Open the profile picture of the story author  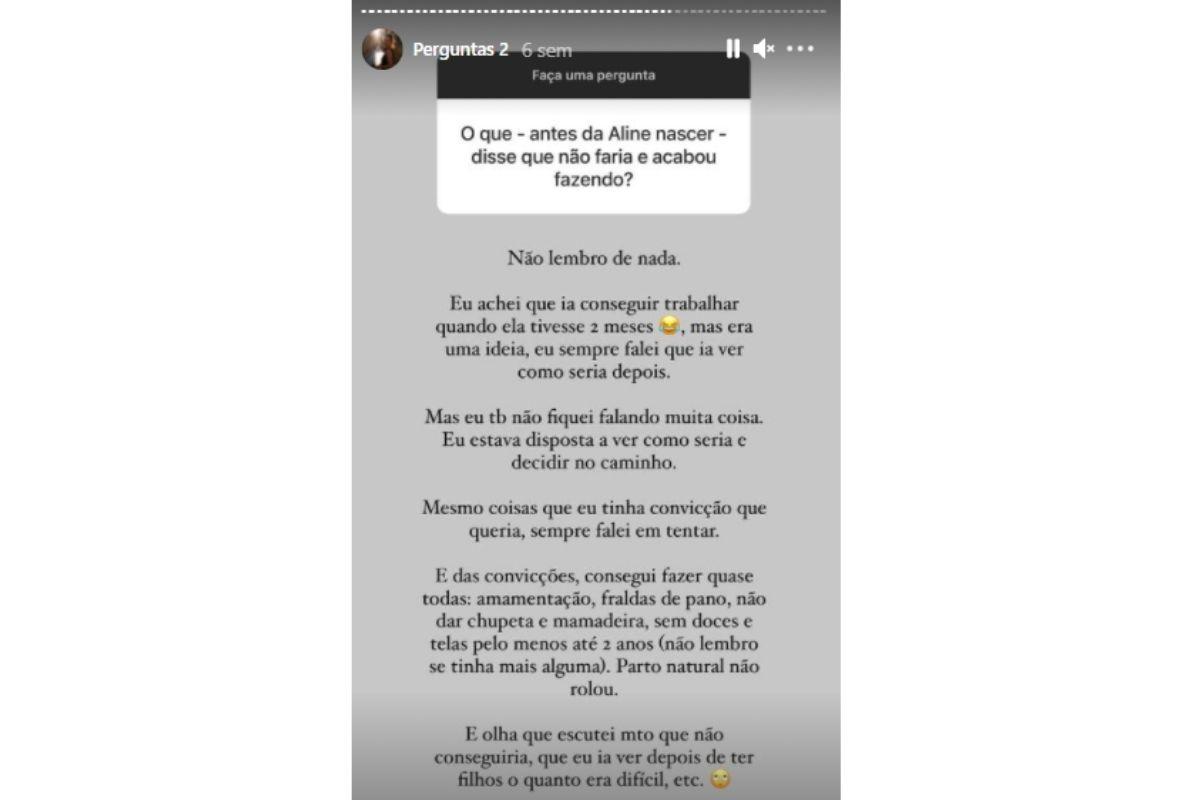(382, 49)
